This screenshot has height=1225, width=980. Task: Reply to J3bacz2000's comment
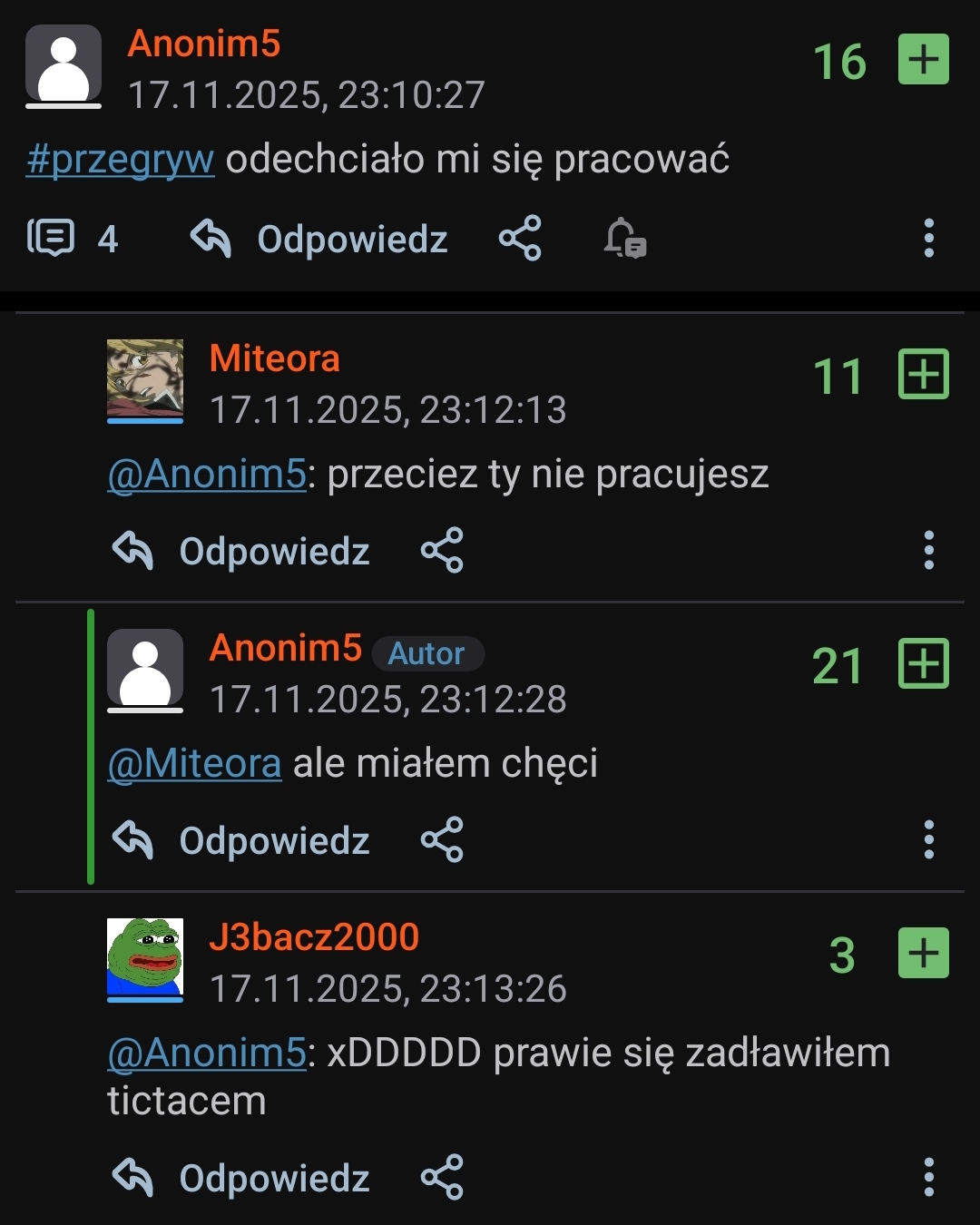[x=241, y=1178]
